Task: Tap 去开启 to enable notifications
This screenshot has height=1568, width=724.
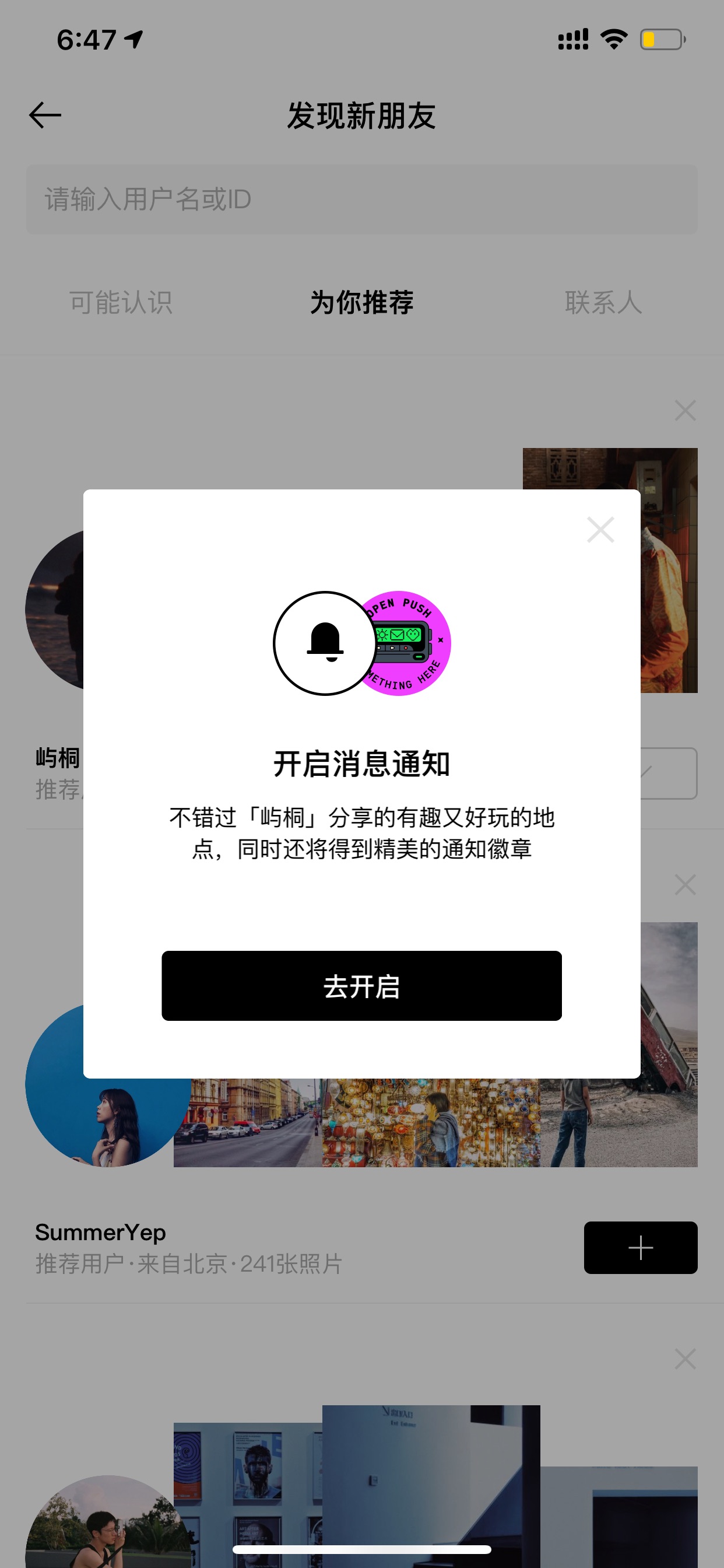Action: tap(361, 985)
